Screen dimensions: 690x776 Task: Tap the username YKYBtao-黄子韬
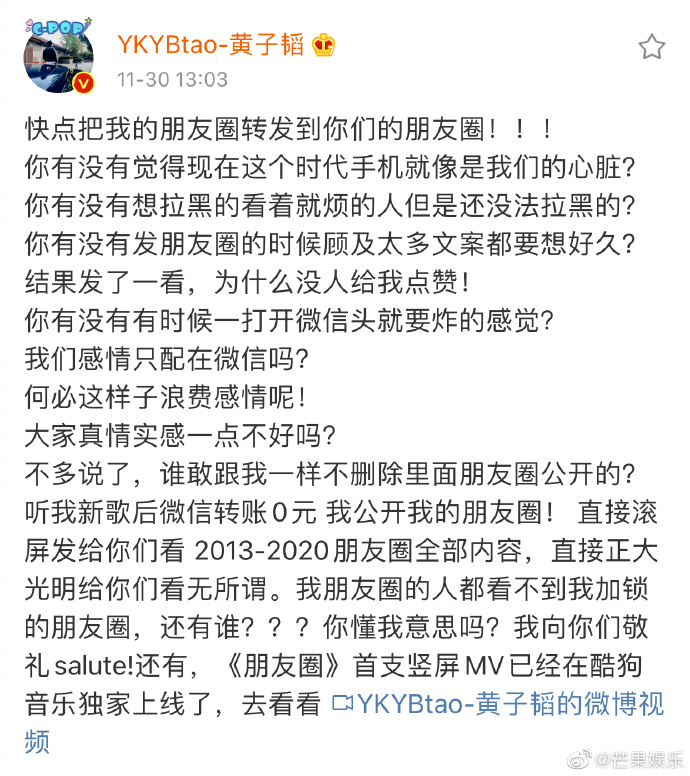[212, 45]
